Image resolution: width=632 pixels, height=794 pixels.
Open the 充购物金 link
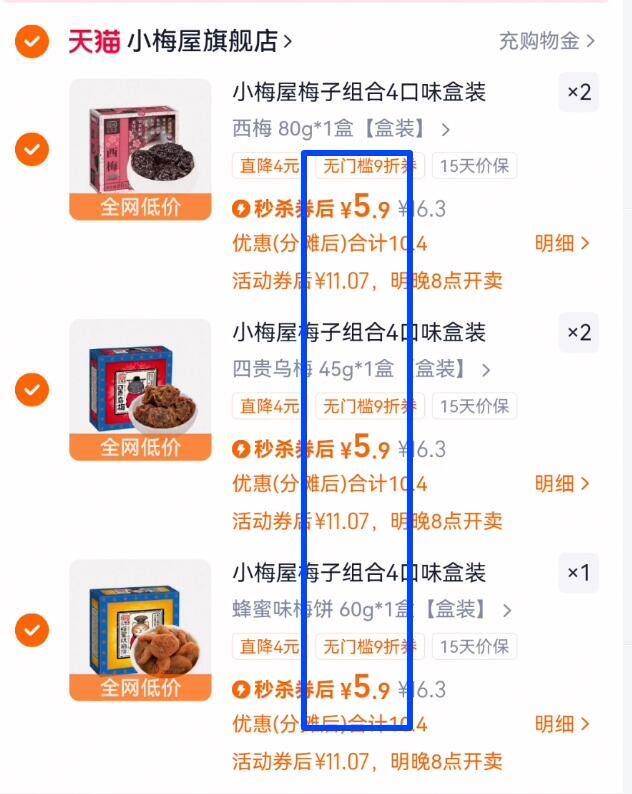(x=546, y=42)
